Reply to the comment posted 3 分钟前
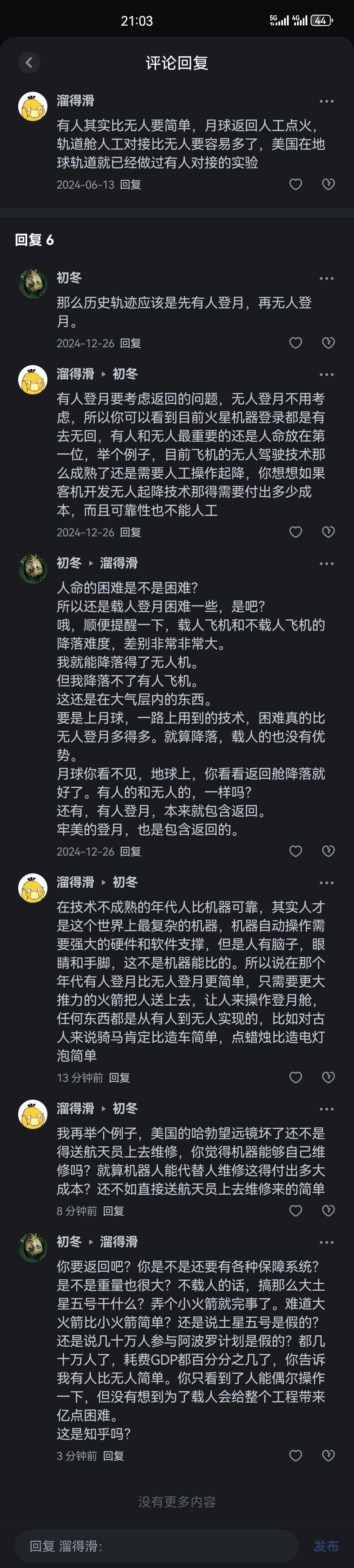Screen dimensions: 354x1568 point(113,1455)
